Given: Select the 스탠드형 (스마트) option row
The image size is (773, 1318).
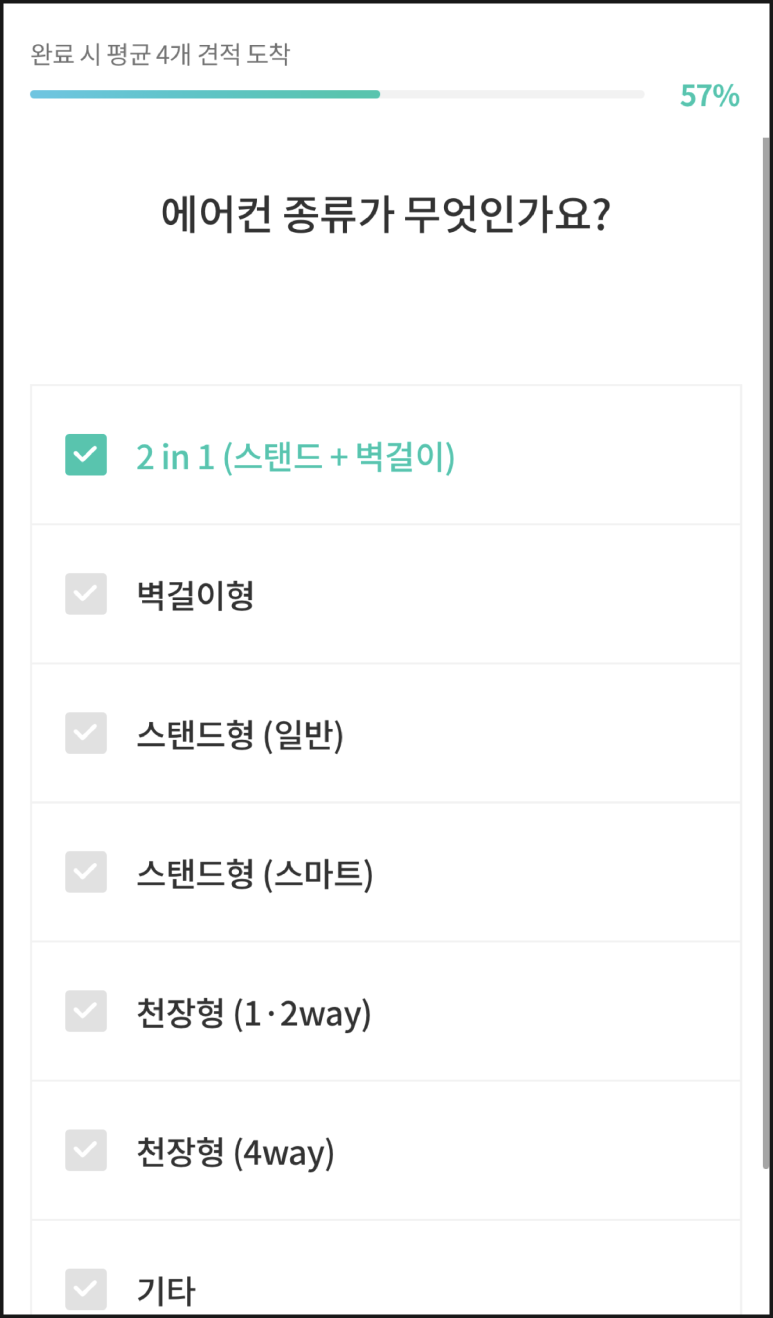Looking at the screenshot, I should coord(385,872).
